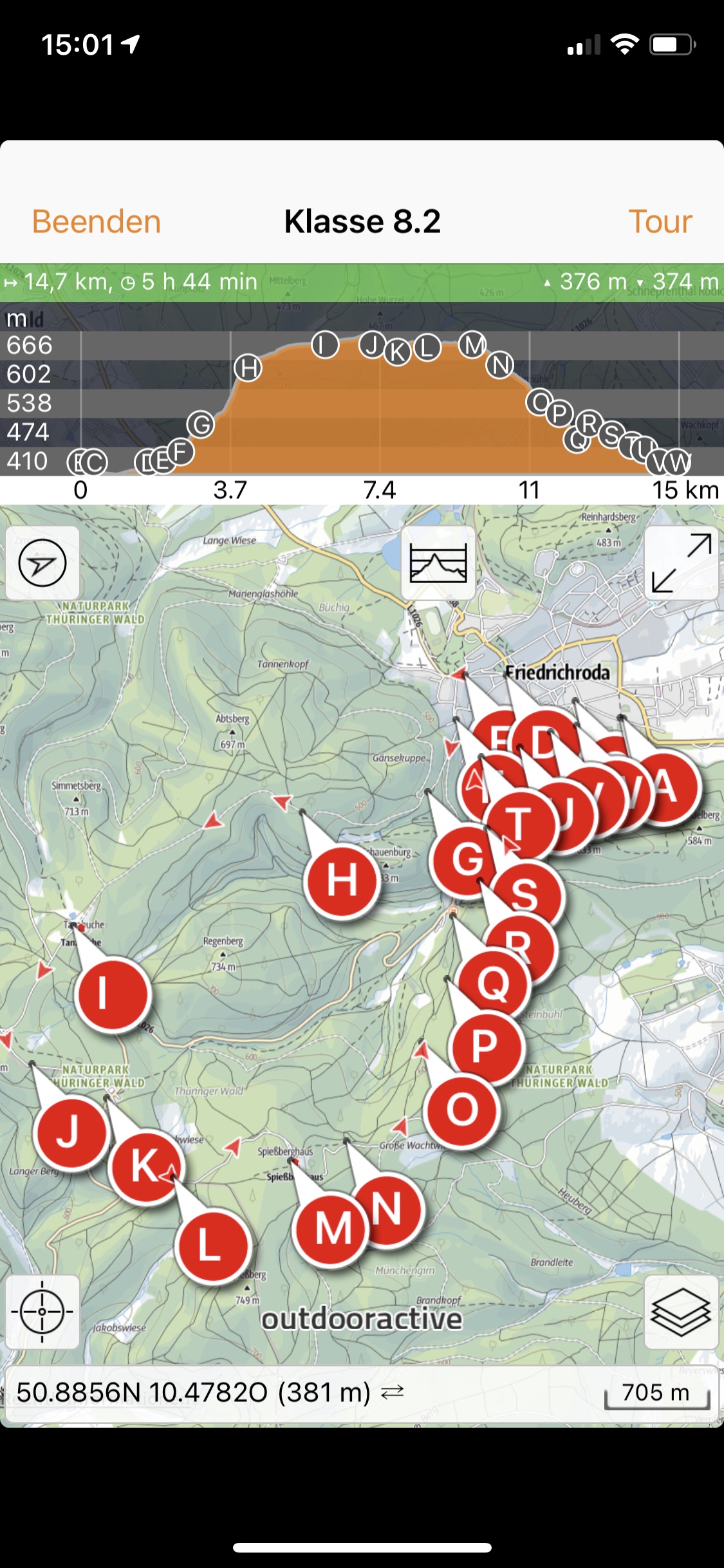Select waypoint H on the map

tap(342, 881)
